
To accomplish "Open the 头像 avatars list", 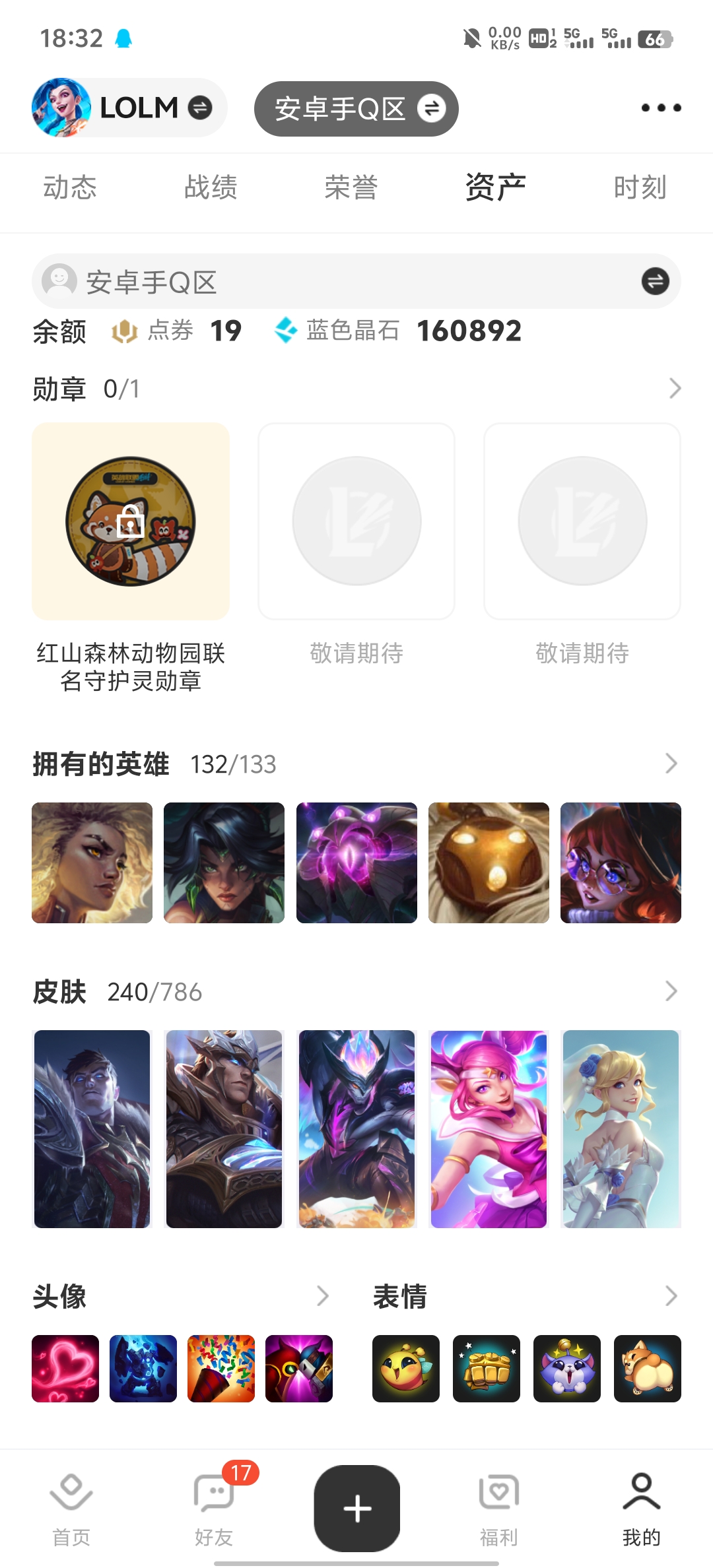I will tap(322, 1296).
